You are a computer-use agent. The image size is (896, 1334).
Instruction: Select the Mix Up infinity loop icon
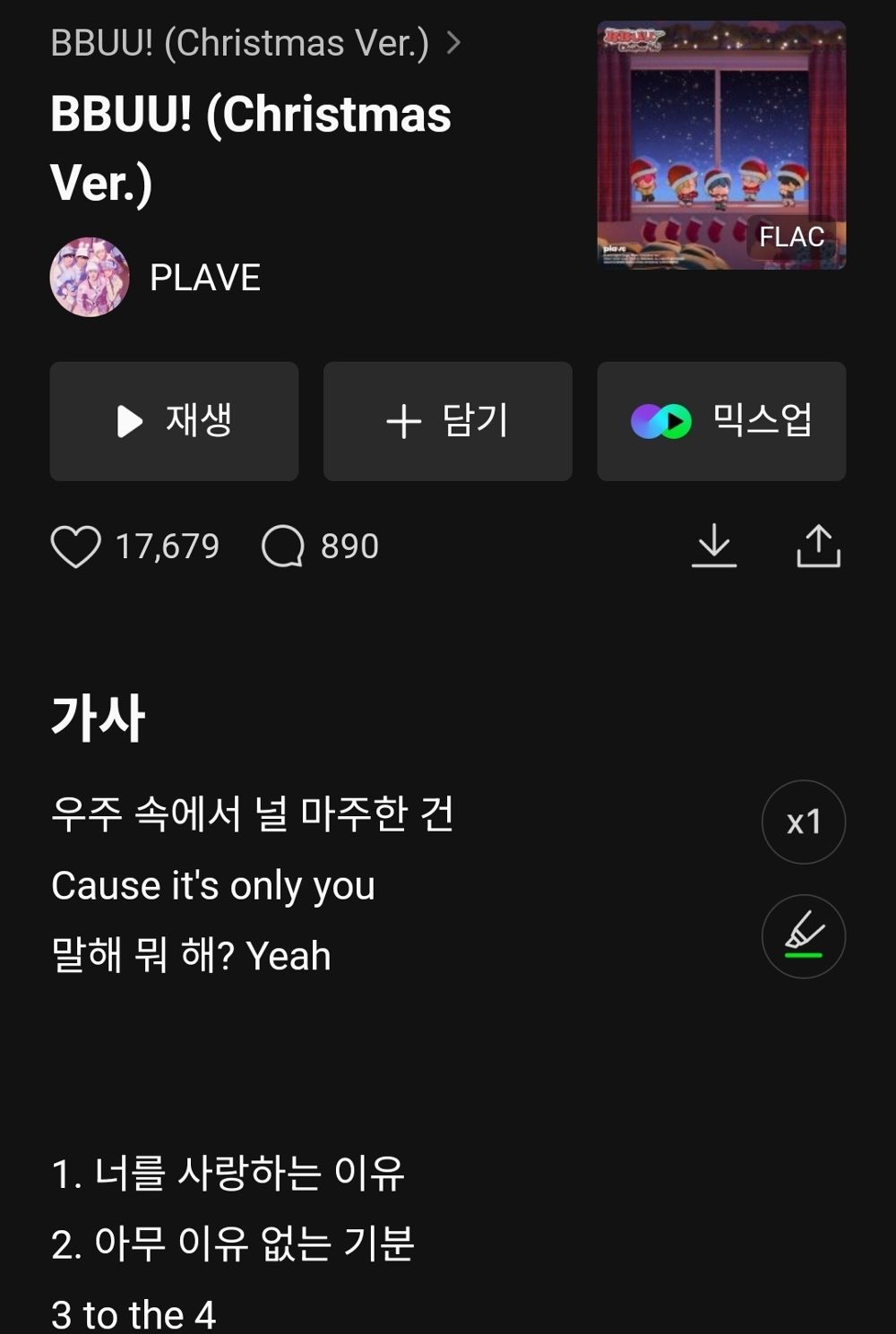click(x=659, y=421)
